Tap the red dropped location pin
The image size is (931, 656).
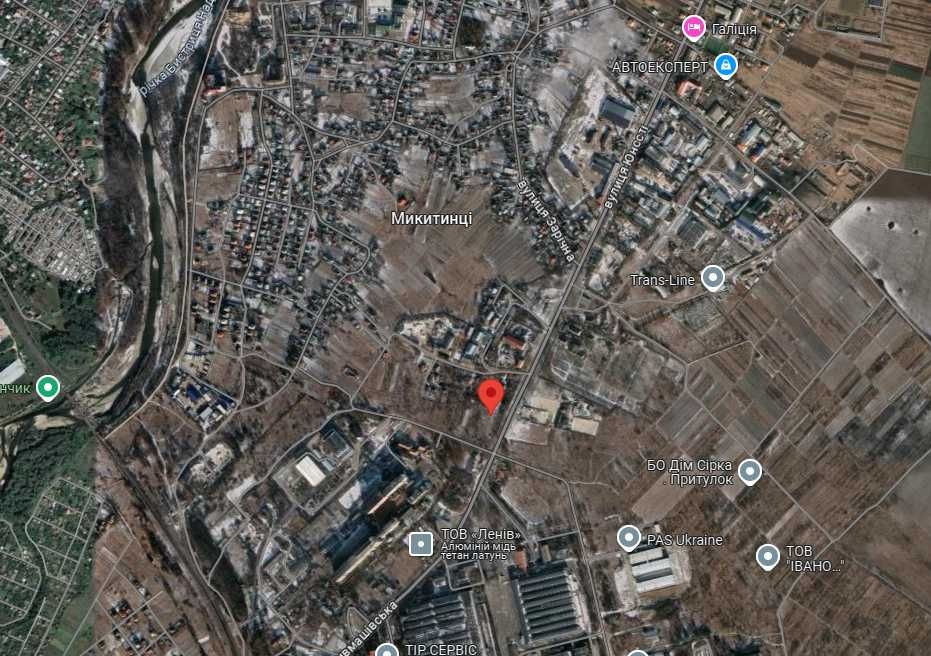point(489,396)
